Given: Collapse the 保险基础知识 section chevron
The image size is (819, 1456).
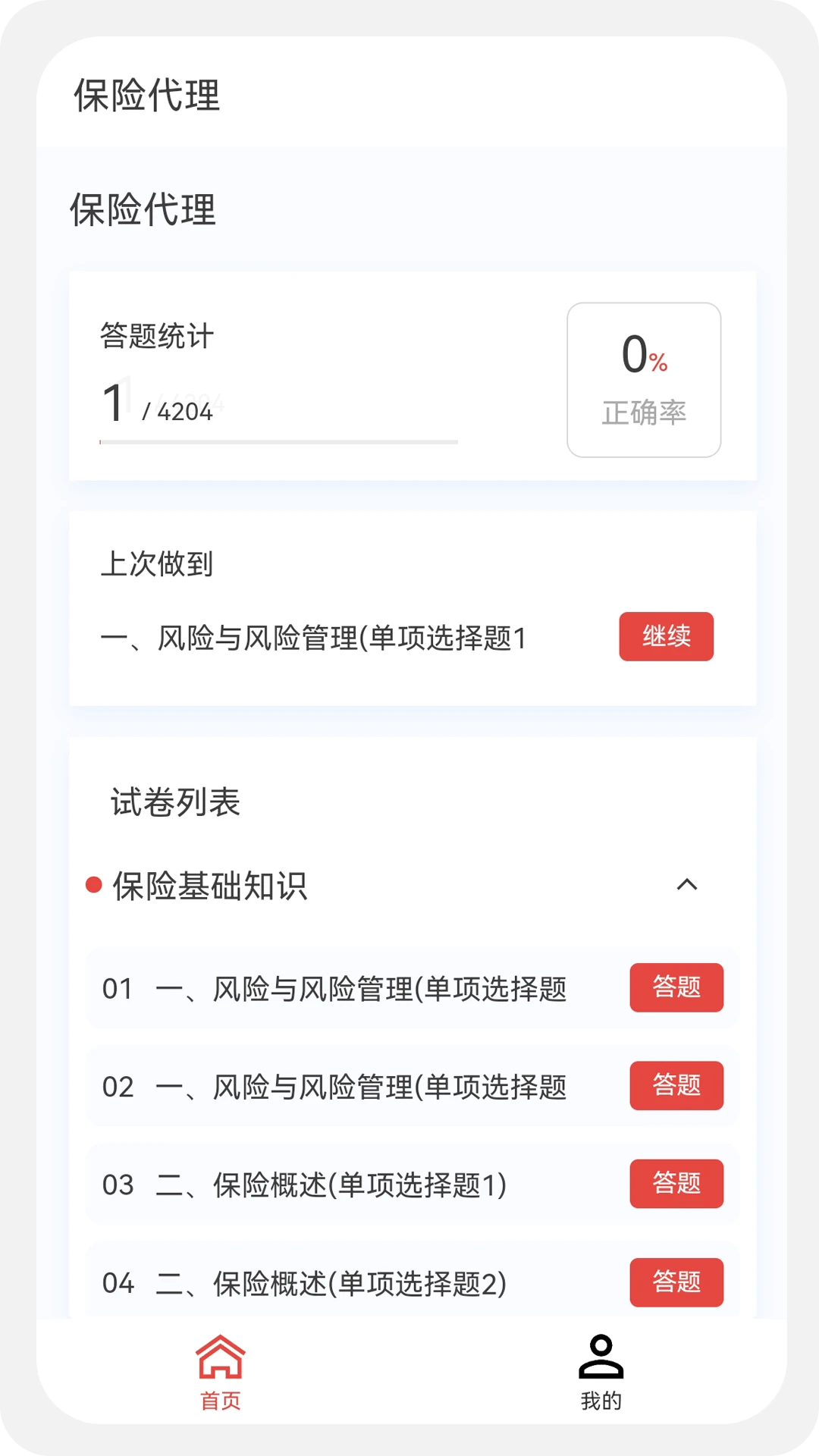Looking at the screenshot, I should tap(688, 884).
